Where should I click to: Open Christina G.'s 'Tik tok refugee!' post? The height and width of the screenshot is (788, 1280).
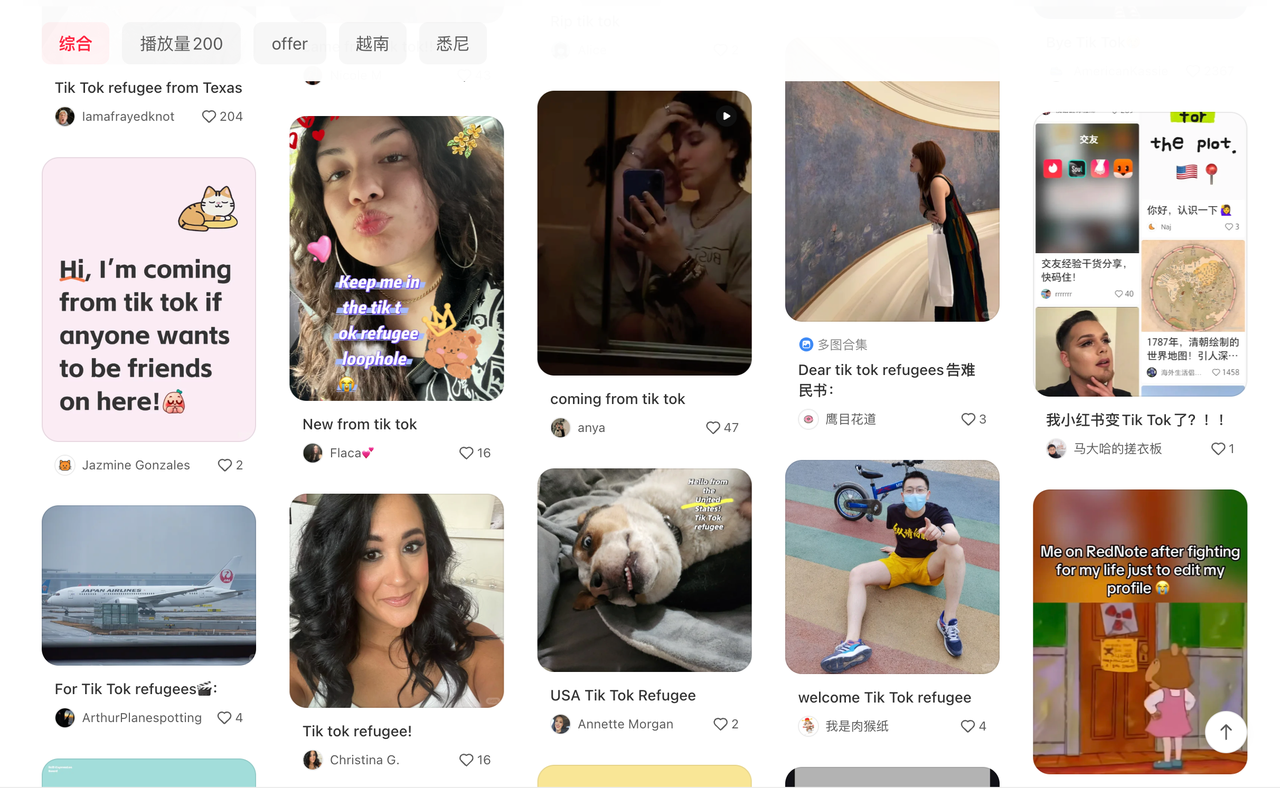(396, 600)
